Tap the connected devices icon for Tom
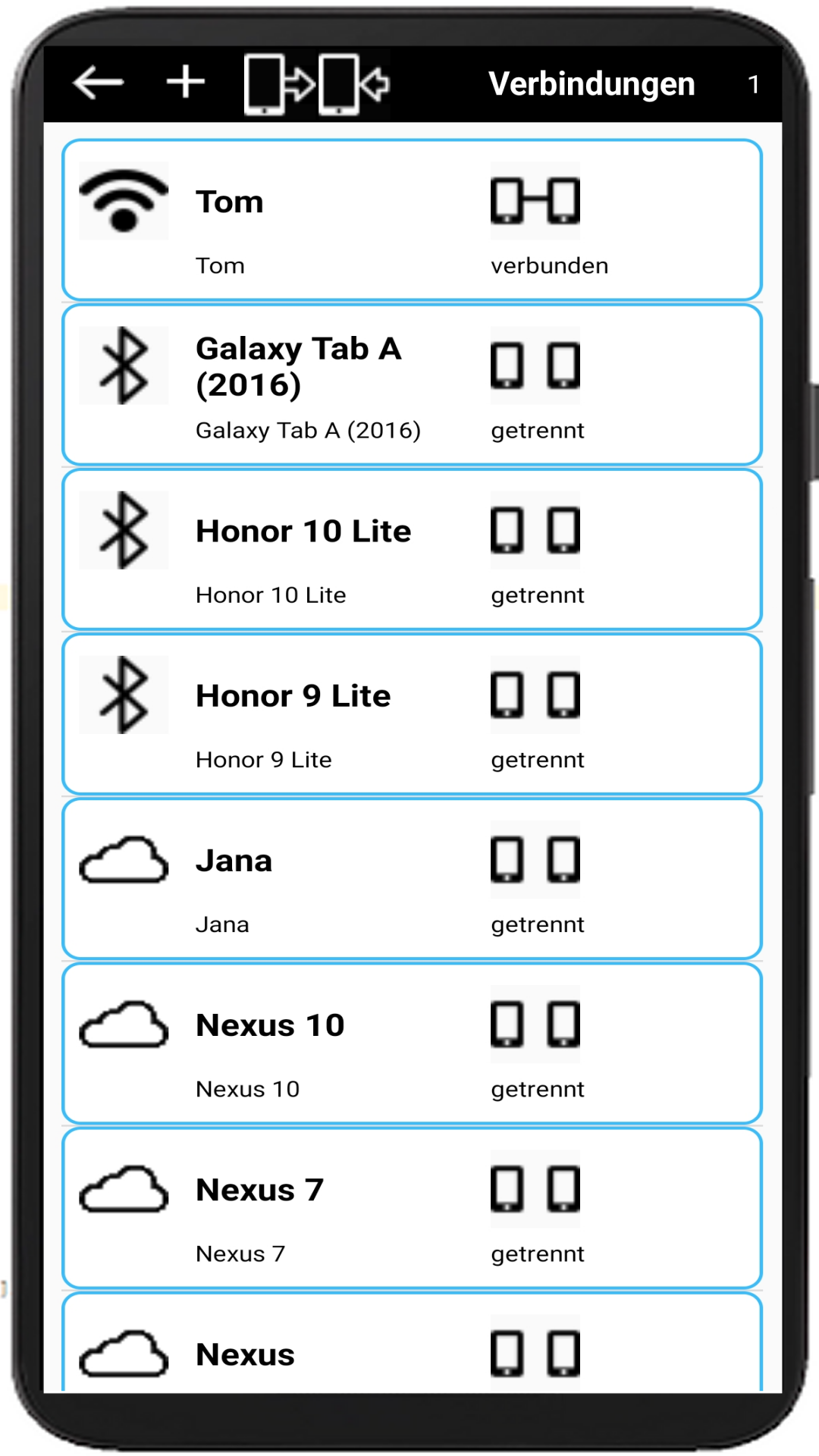The image size is (819, 1456). (x=535, y=201)
